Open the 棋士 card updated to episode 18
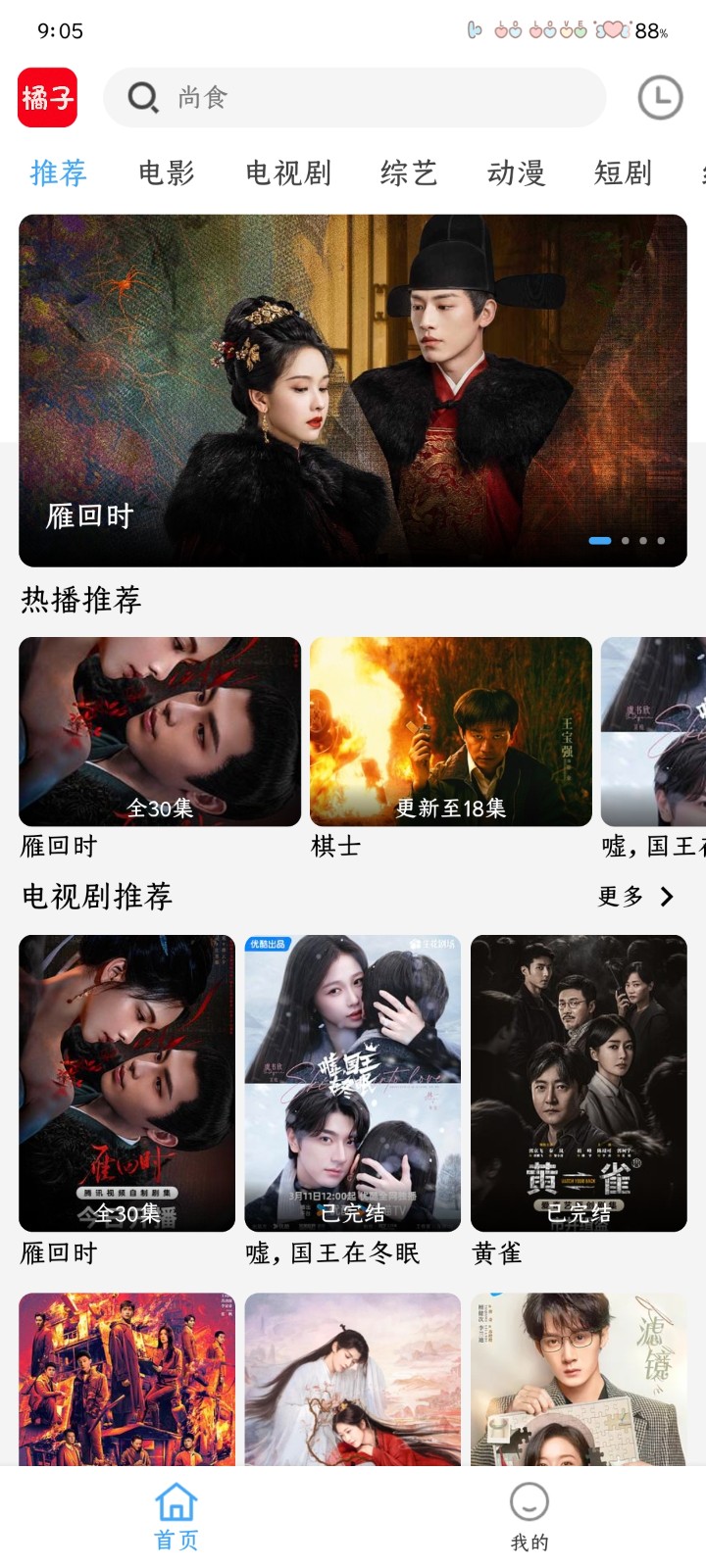Viewport: 706px width, 1568px height. pyautogui.click(x=451, y=731)
